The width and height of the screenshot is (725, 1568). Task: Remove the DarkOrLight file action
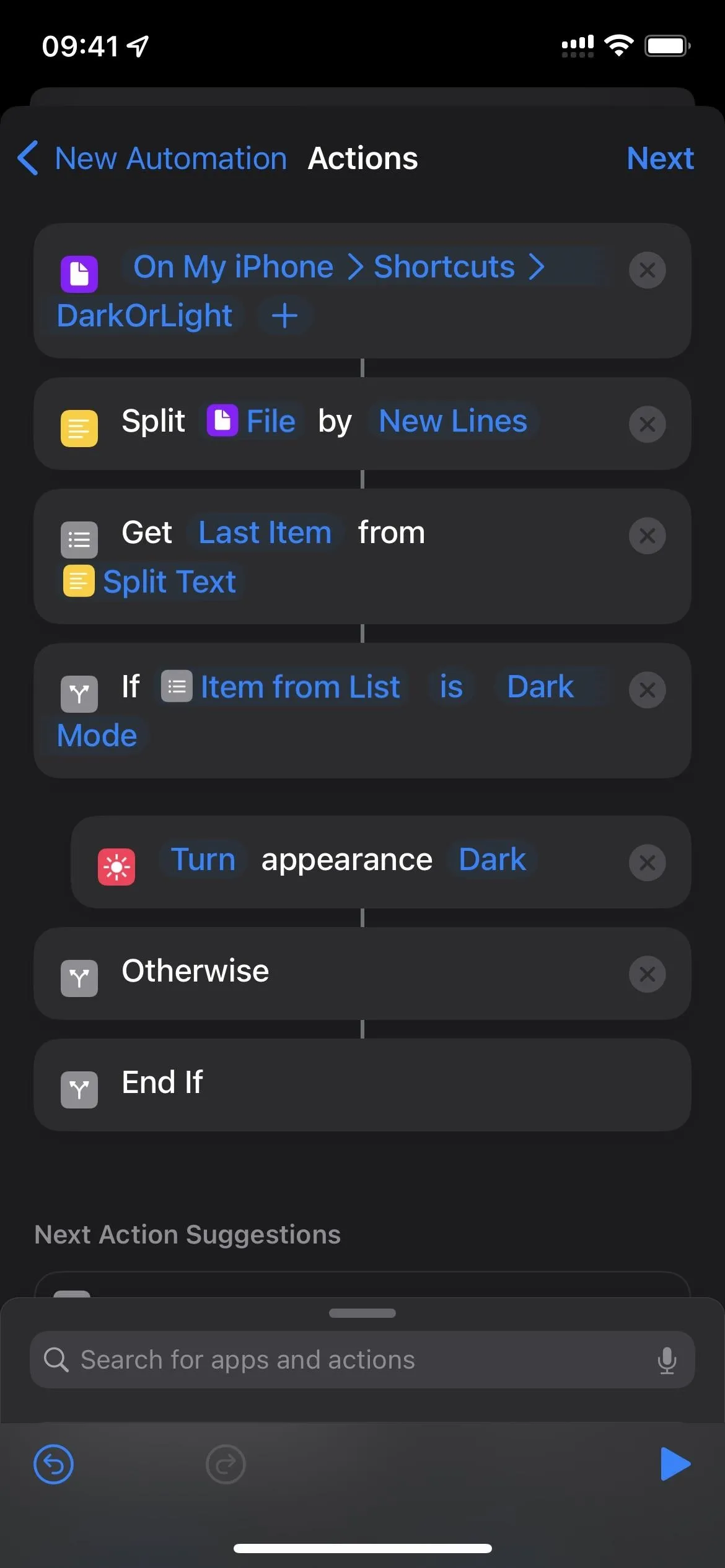click(x=647, y=270)
